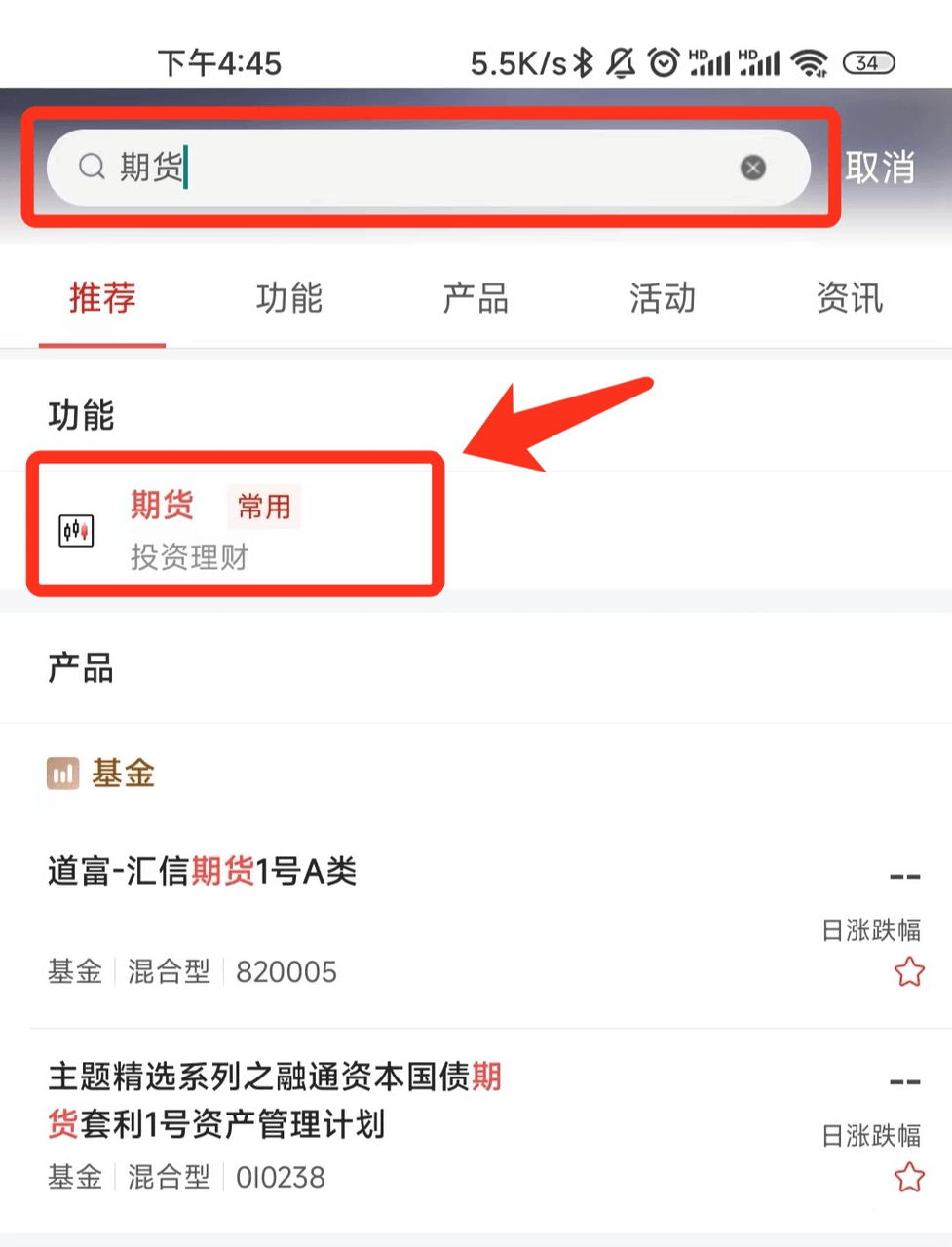952x1247 pixels.
Task: Favorite fund 010238 with the star
Action: 908,1178
